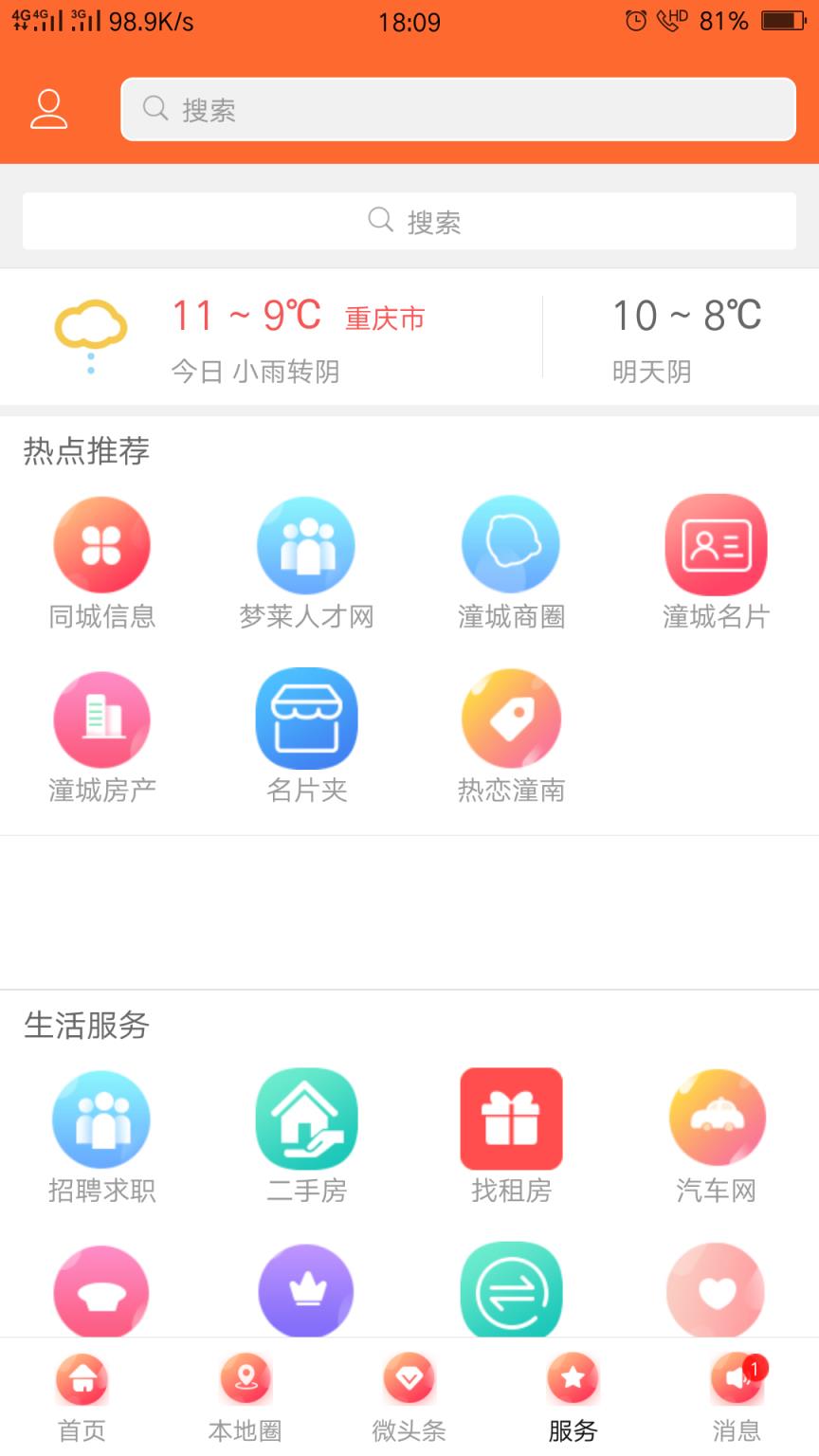Open 招聘求职 job hunting service

click(101, 1119)
